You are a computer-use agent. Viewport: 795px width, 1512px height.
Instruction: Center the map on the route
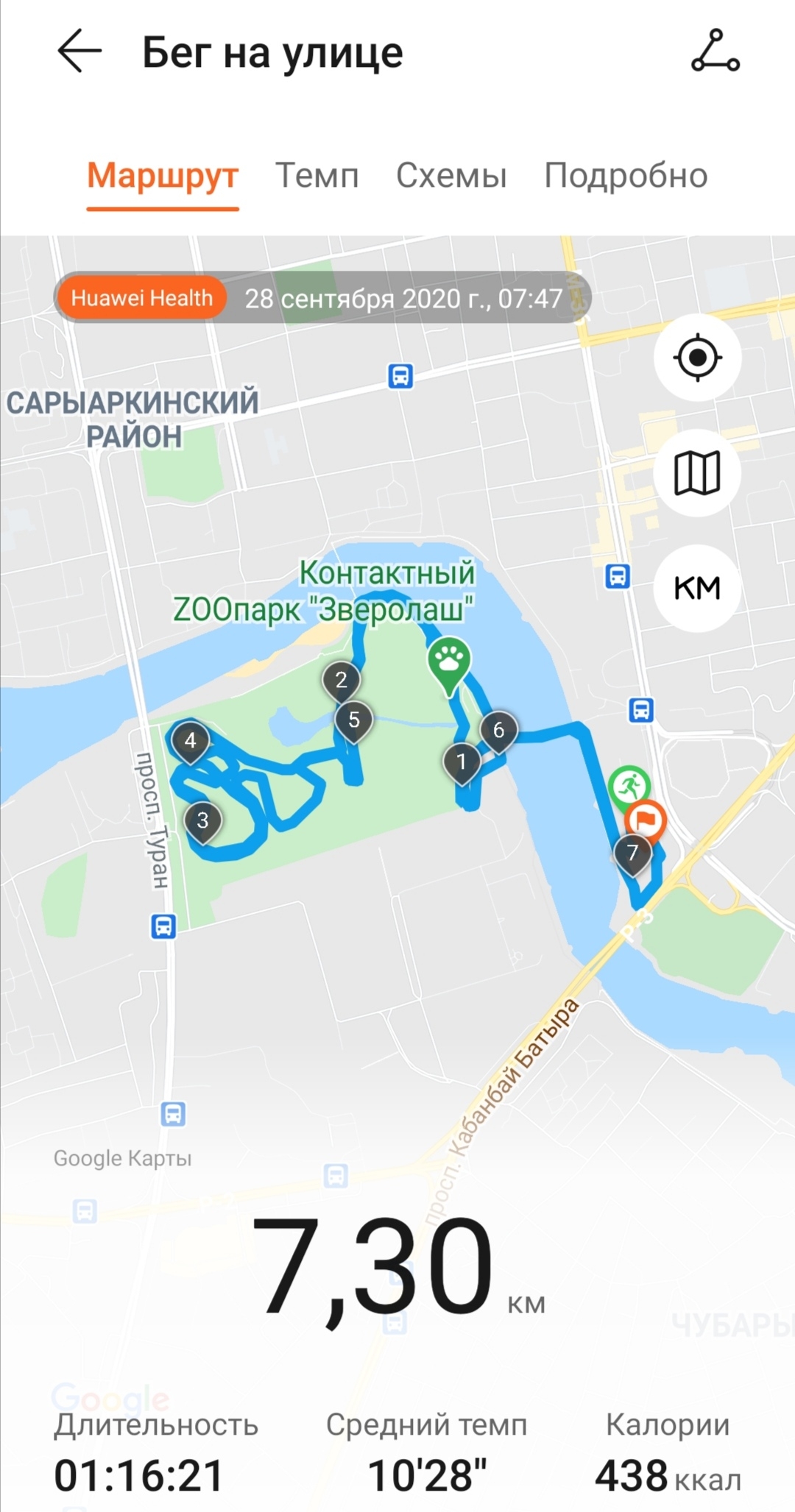pos(696,358)
